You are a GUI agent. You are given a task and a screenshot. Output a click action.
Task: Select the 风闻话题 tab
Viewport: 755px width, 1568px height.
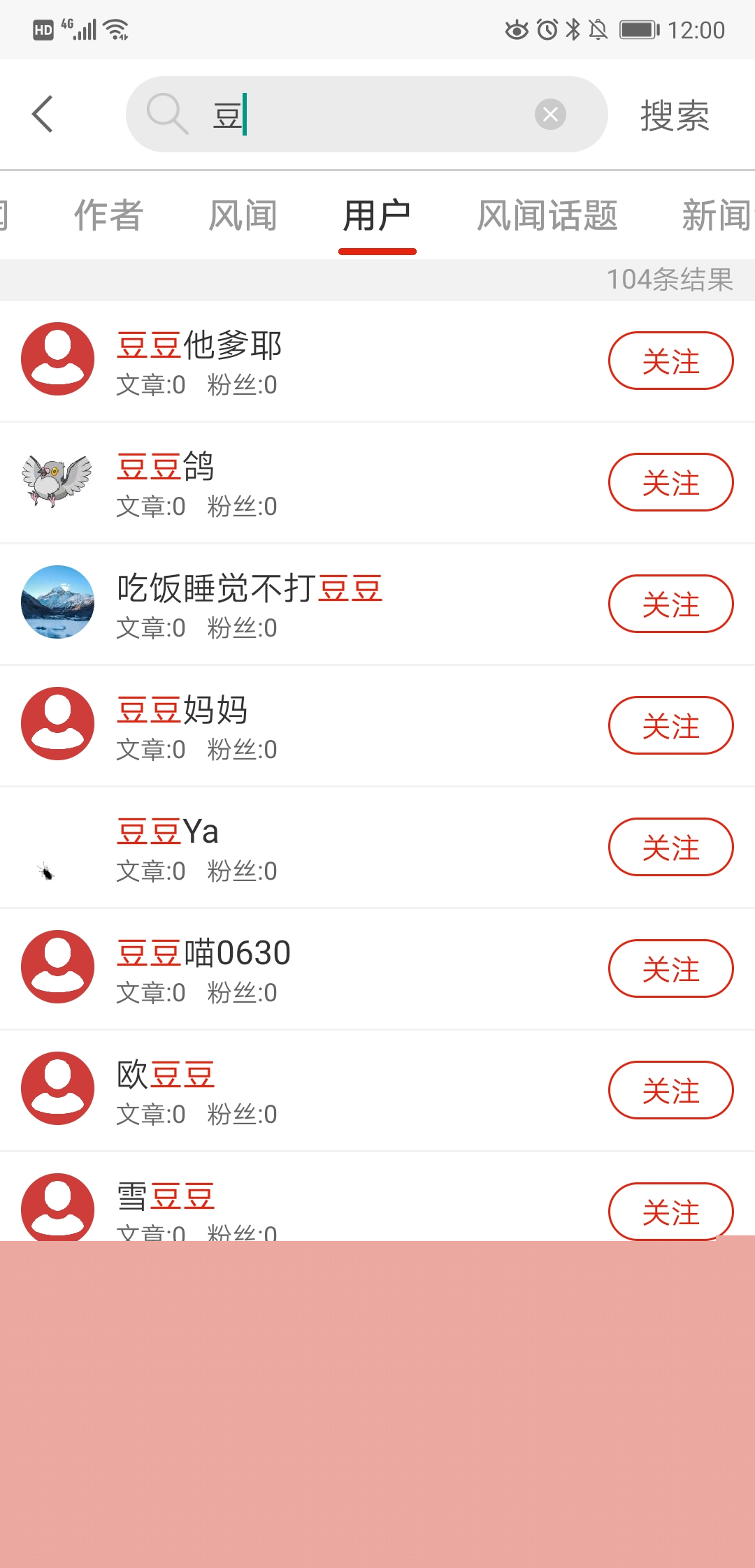point(547,215)
